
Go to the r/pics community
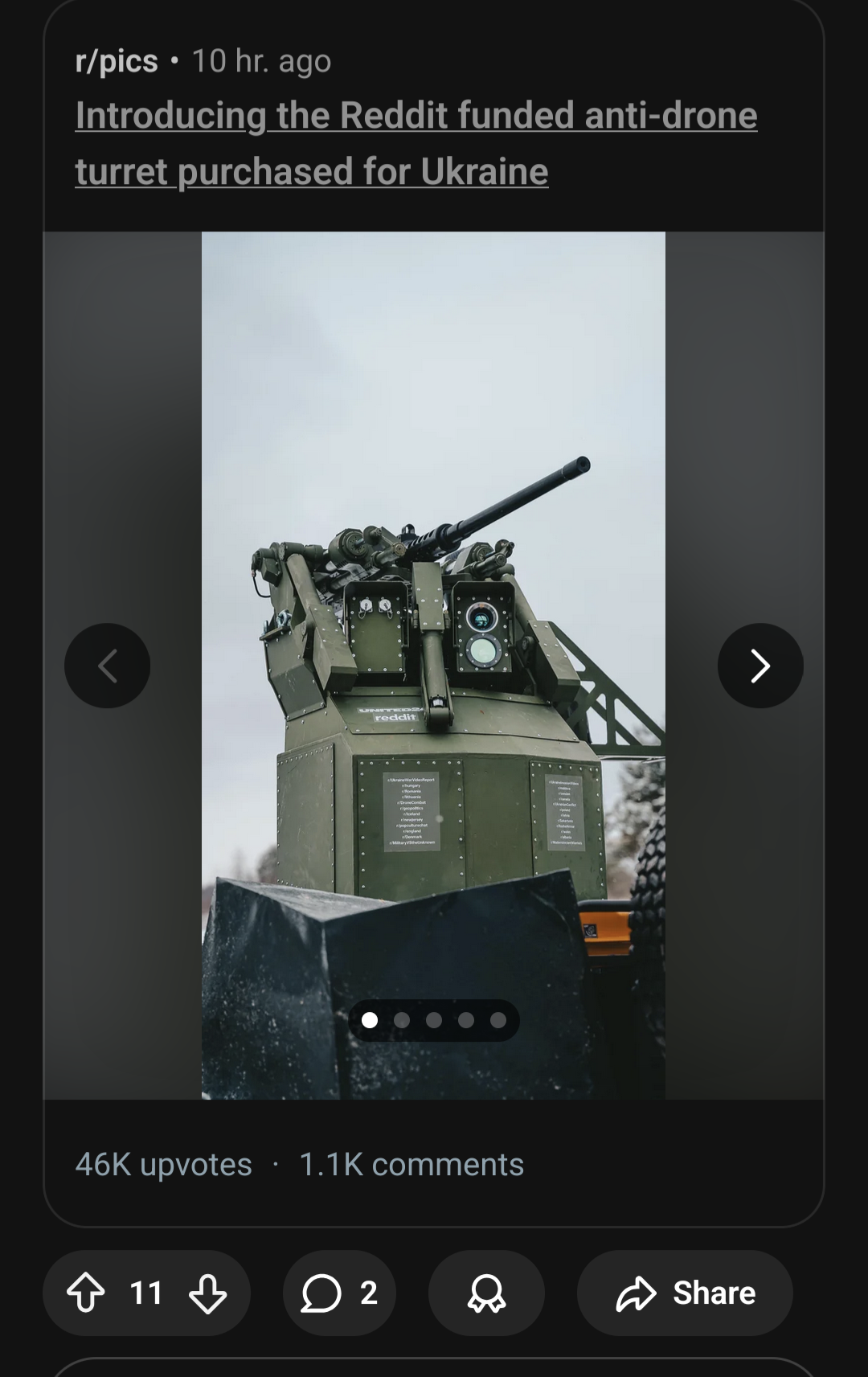coord(117,61)
